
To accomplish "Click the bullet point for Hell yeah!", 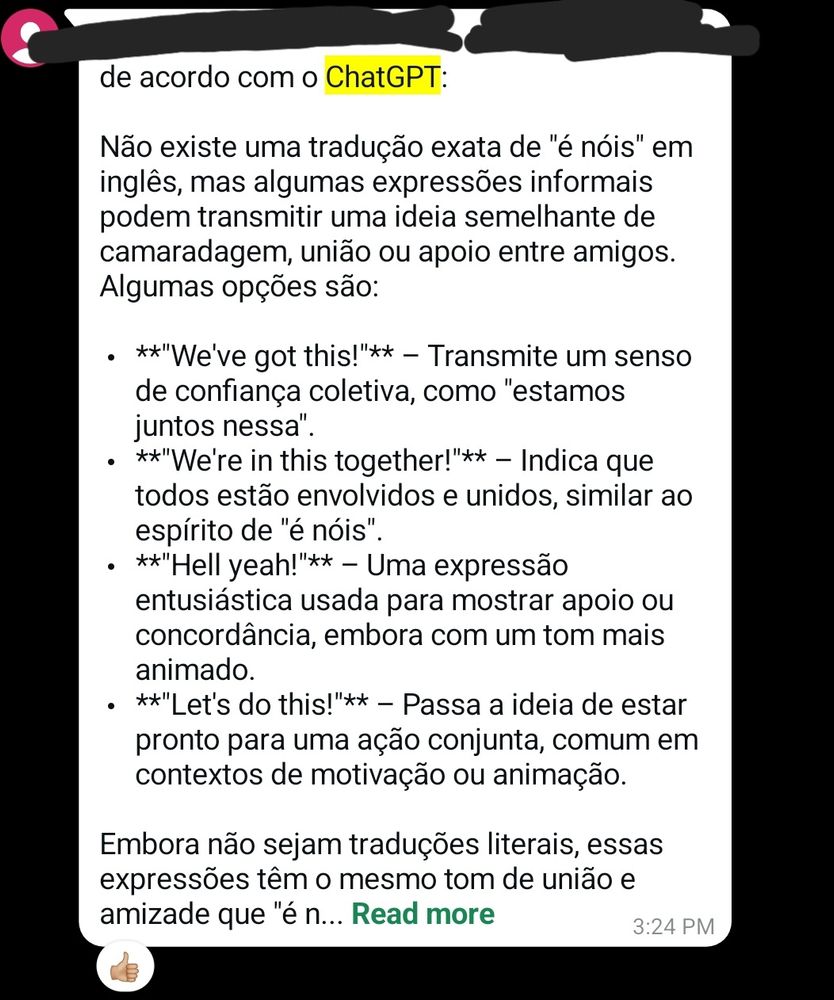I will (112, 566).
